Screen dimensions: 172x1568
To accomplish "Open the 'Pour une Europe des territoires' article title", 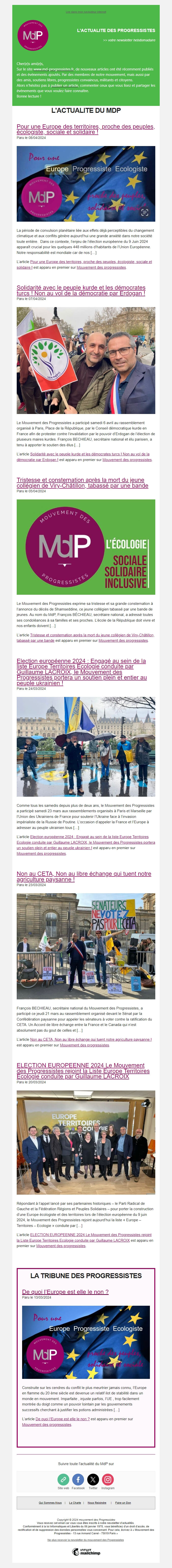I will point(85,129).
